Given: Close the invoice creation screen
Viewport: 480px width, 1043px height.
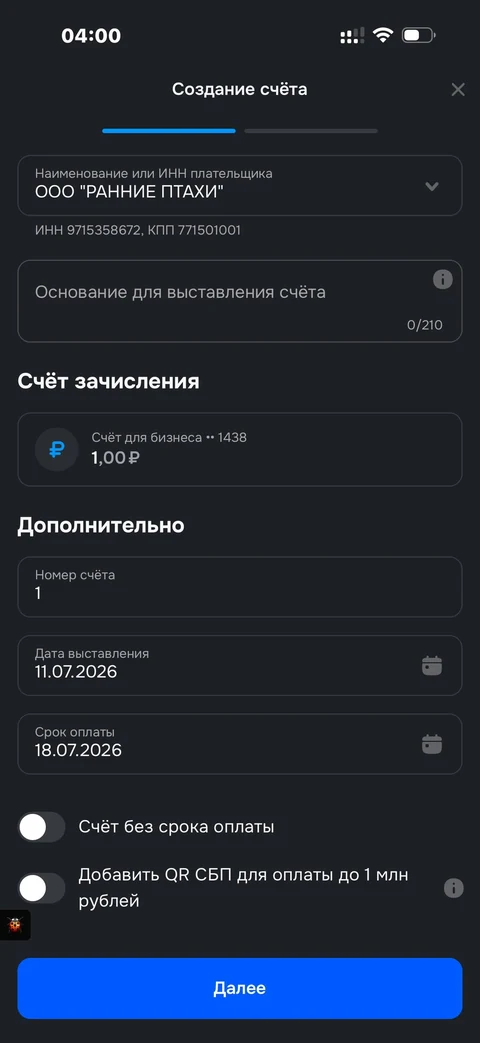Looking at the screenshot, I should click(x=457, y=90).
